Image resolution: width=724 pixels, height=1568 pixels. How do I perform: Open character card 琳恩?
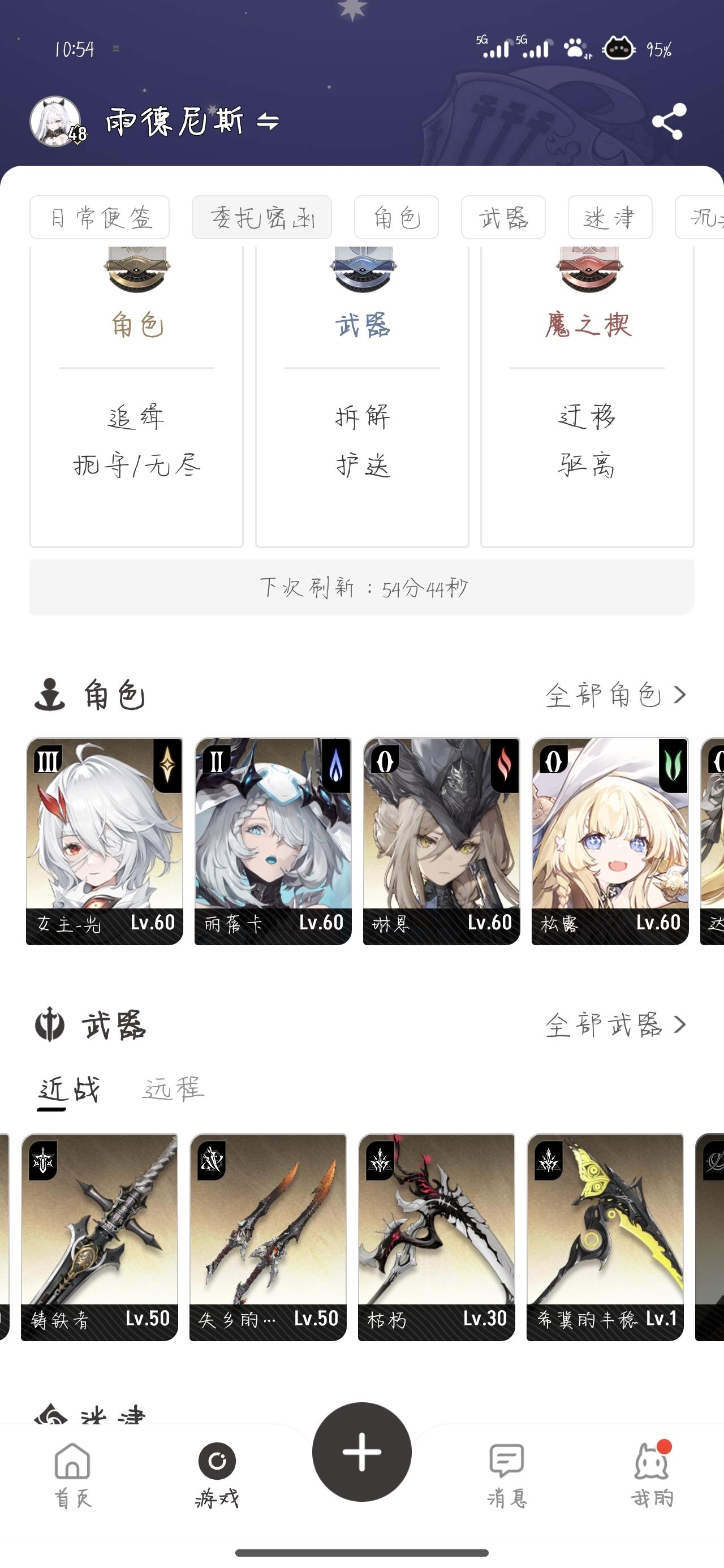(441, 841)
